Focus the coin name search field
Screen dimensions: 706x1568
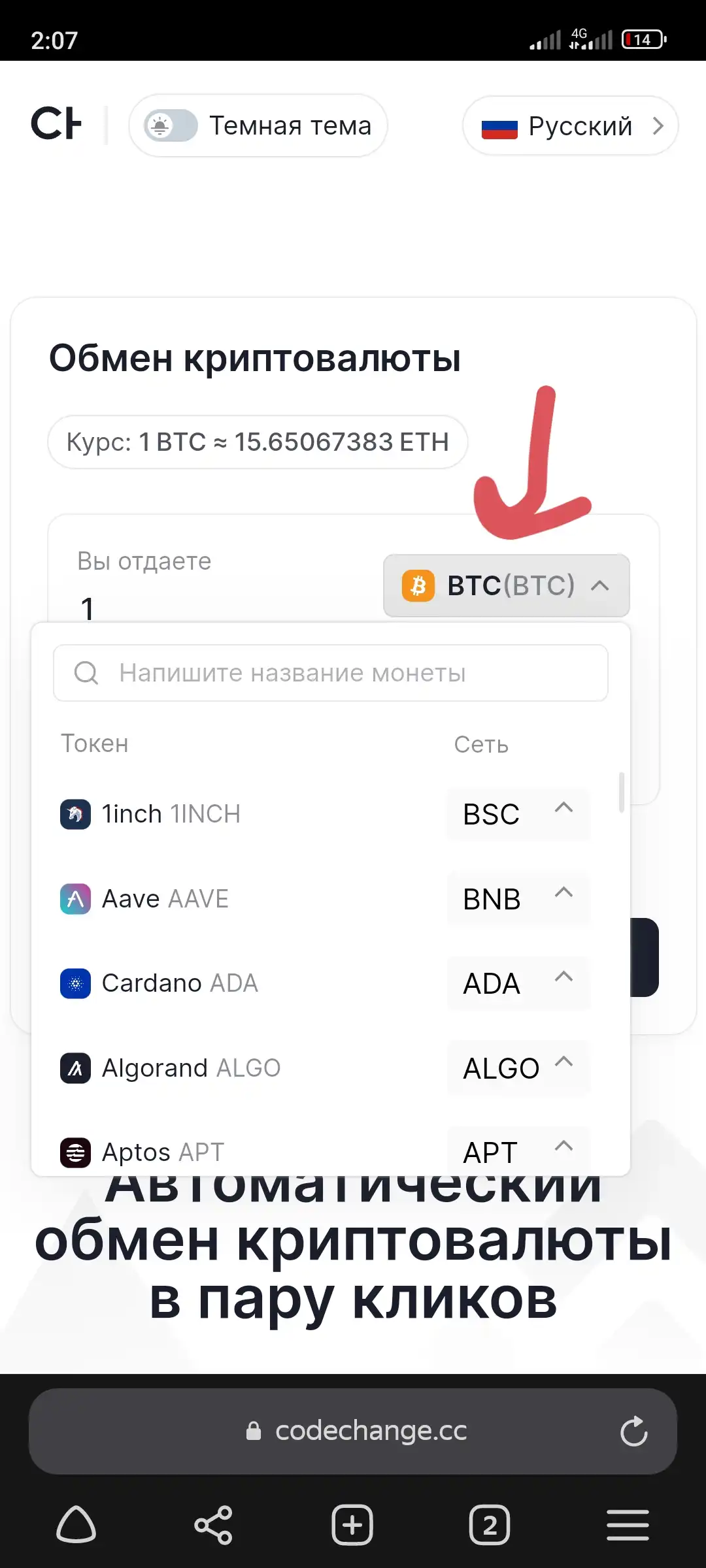coord(331,673)
